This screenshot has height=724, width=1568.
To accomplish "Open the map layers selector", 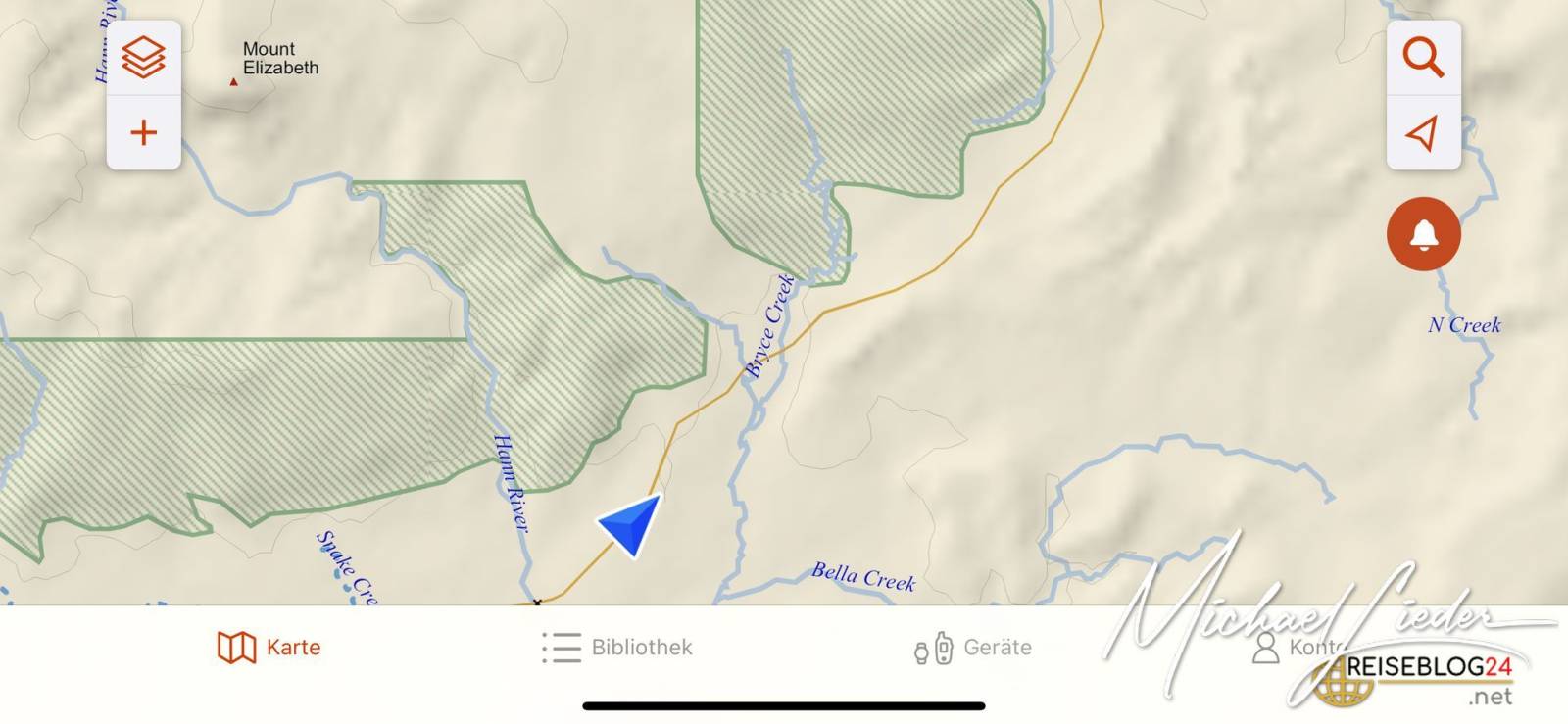I will click(x=143, y=58).
